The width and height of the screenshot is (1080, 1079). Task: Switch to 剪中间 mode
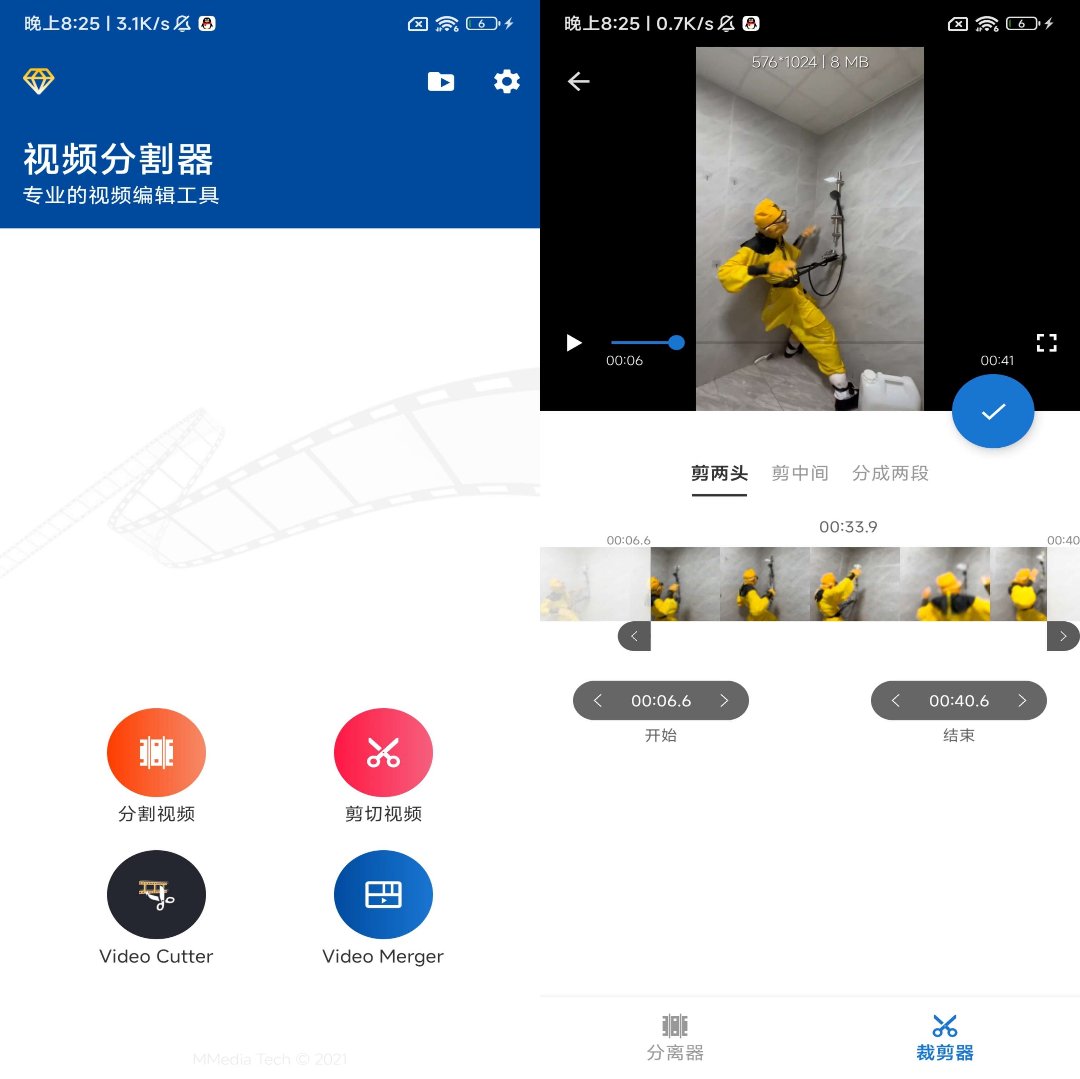click(x=800, y=473)
